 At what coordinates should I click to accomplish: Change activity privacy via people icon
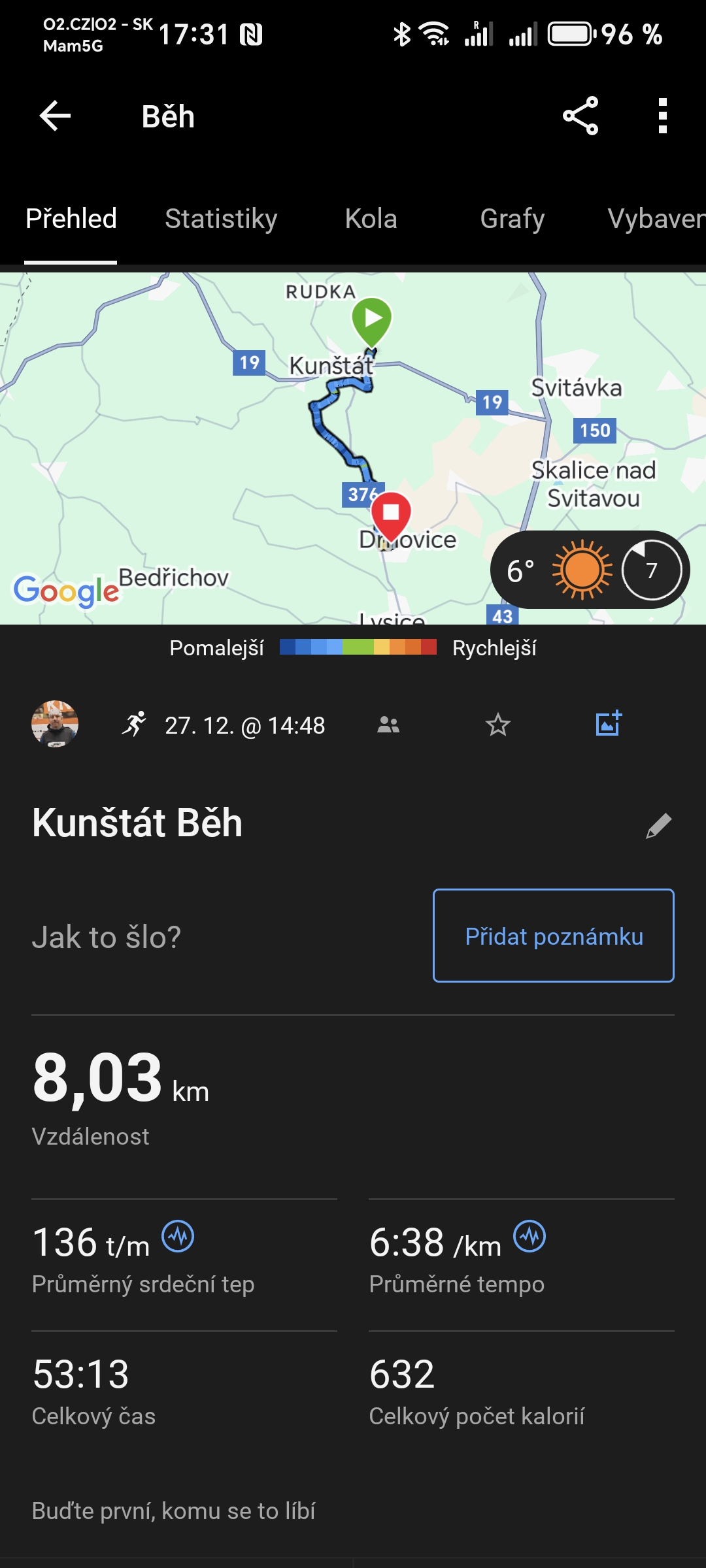pos(388,725)
